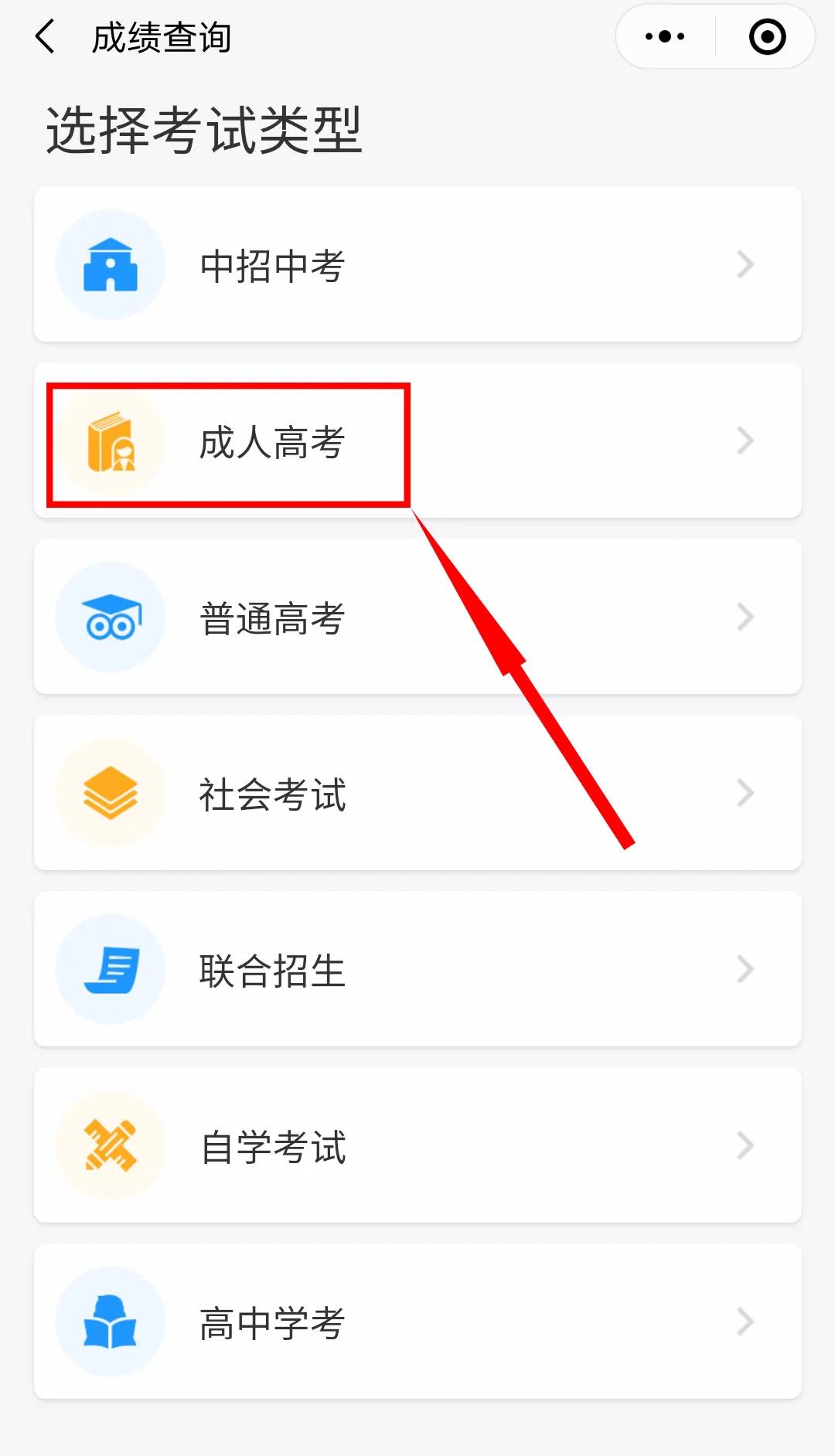This screenshot has width=835, height=1456.
Task: Open 社会考试 option
Action: point(417,794)
